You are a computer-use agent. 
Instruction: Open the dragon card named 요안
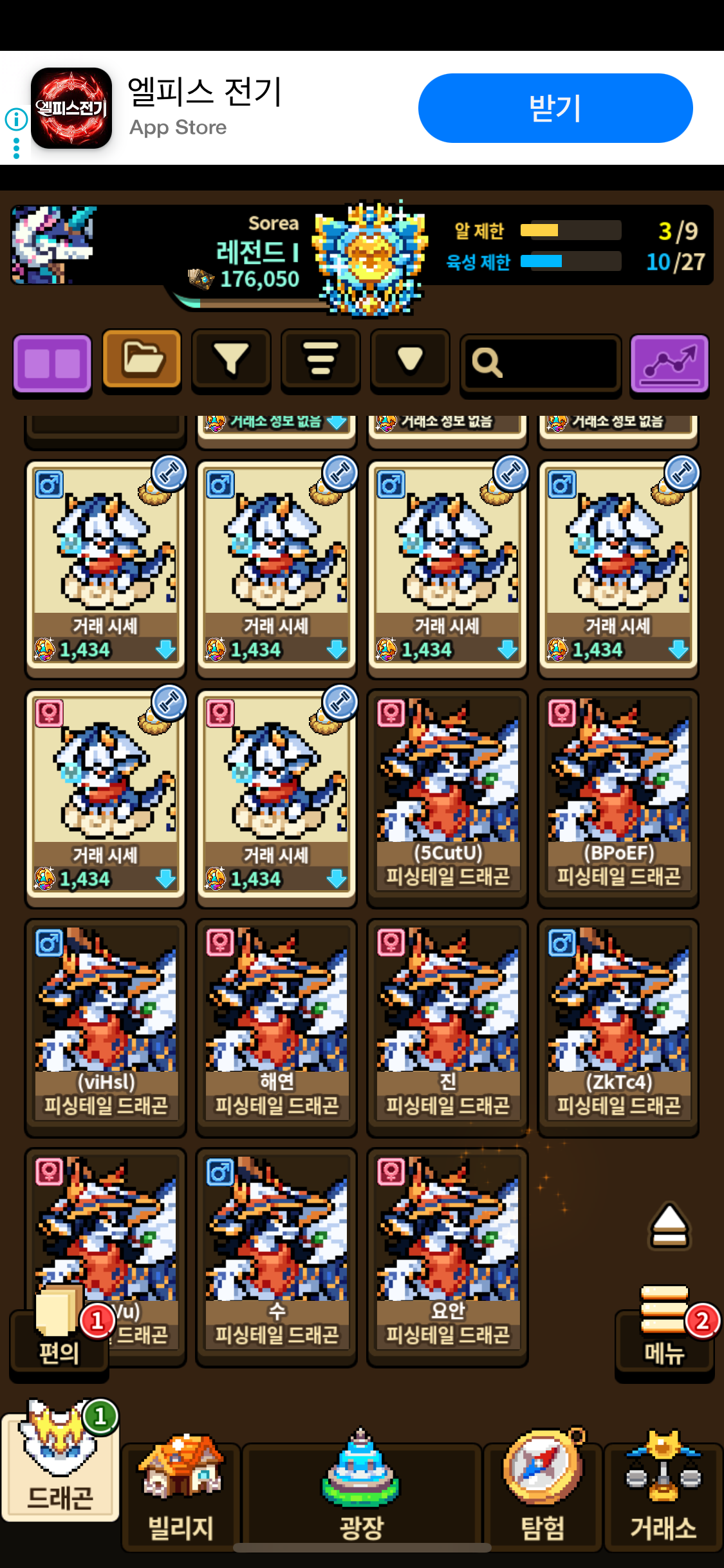(x=447, y=1256)
